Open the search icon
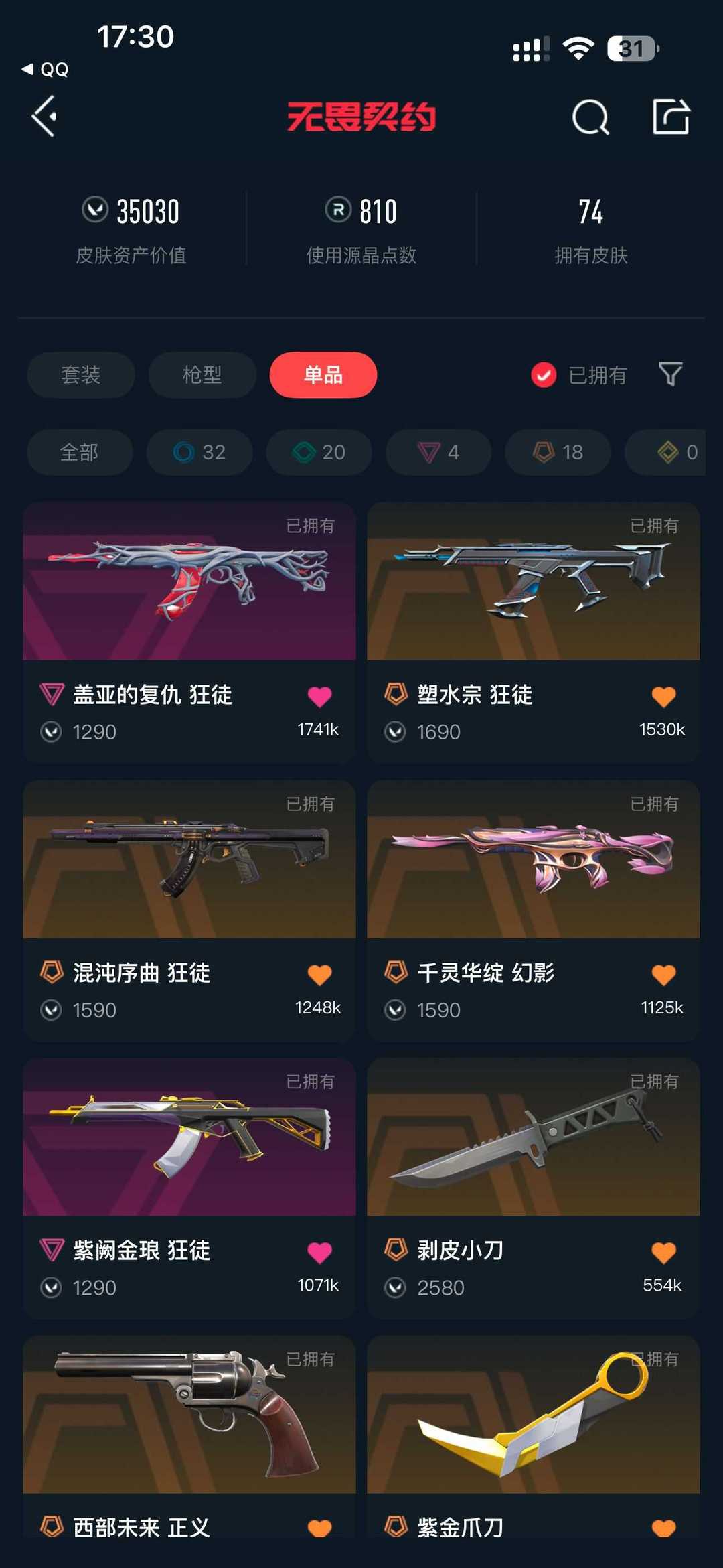The width and height of the screenshot is (723, 1568). point(590,117)
